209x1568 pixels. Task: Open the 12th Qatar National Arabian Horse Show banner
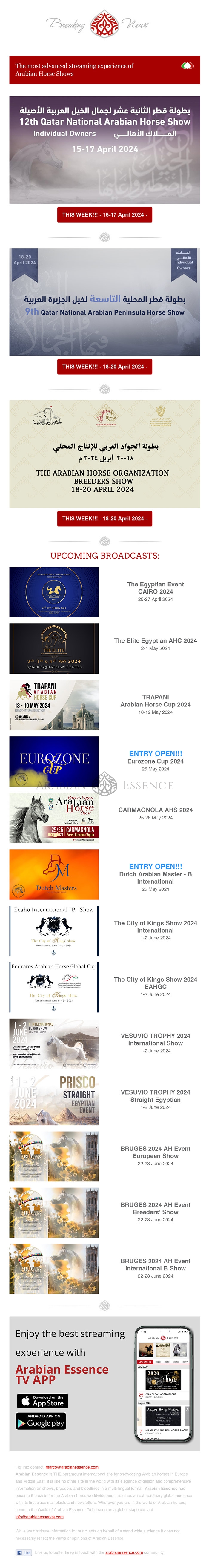click(x=105, y=150)
